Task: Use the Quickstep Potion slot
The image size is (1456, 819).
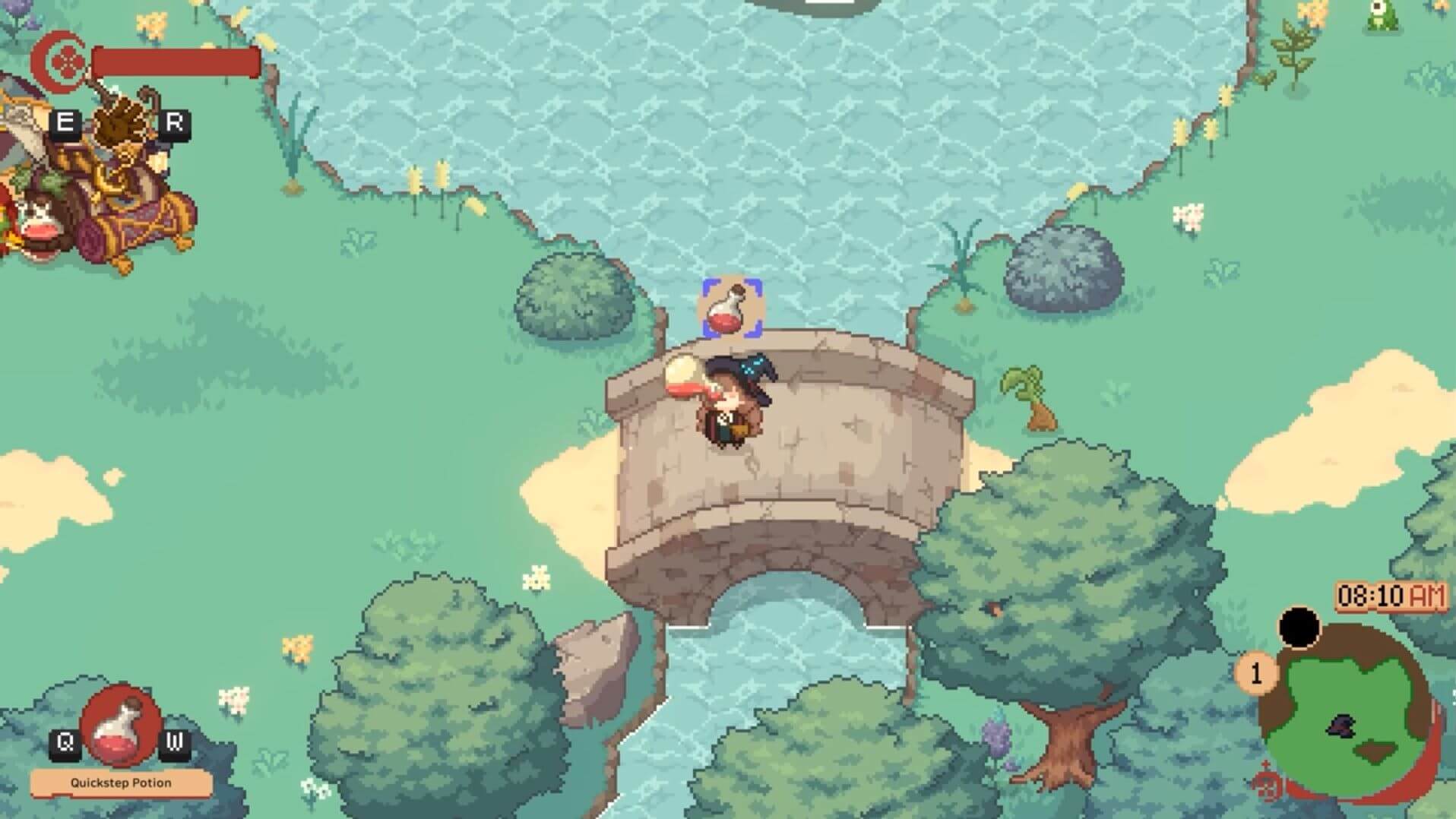Action: (x=121, y=726)
